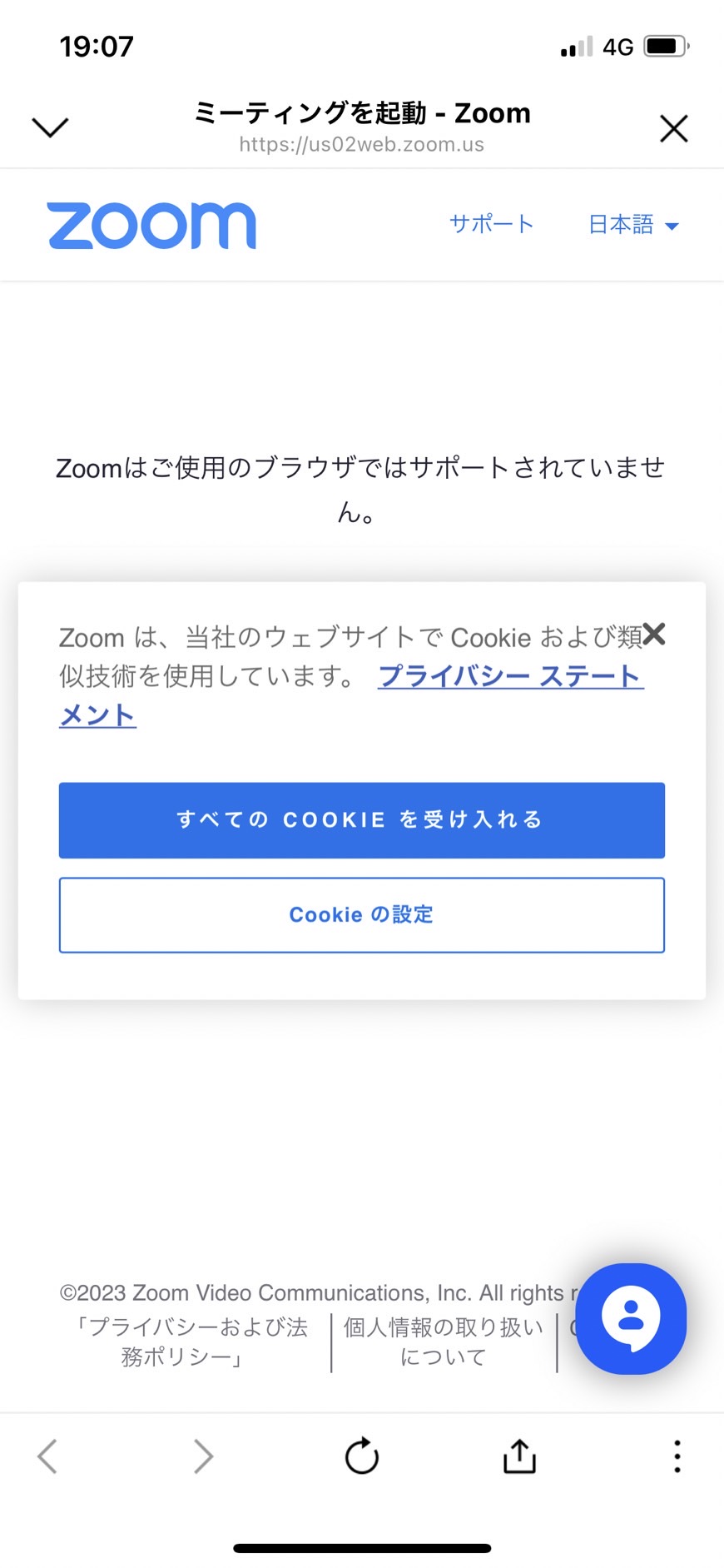Open 個人情報の取り扱いについて footer link
The height and width of the screenshot is (1568, 724).
(x=444, y=1342)
